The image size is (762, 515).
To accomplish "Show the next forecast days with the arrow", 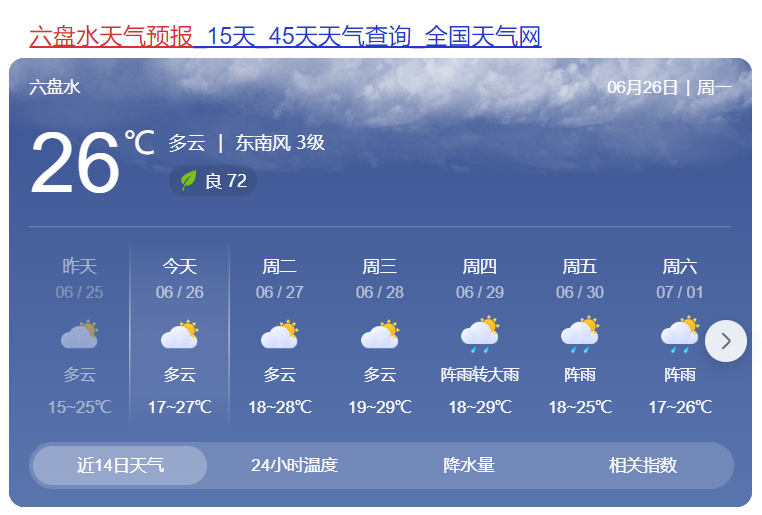I will tap(725, 341).
